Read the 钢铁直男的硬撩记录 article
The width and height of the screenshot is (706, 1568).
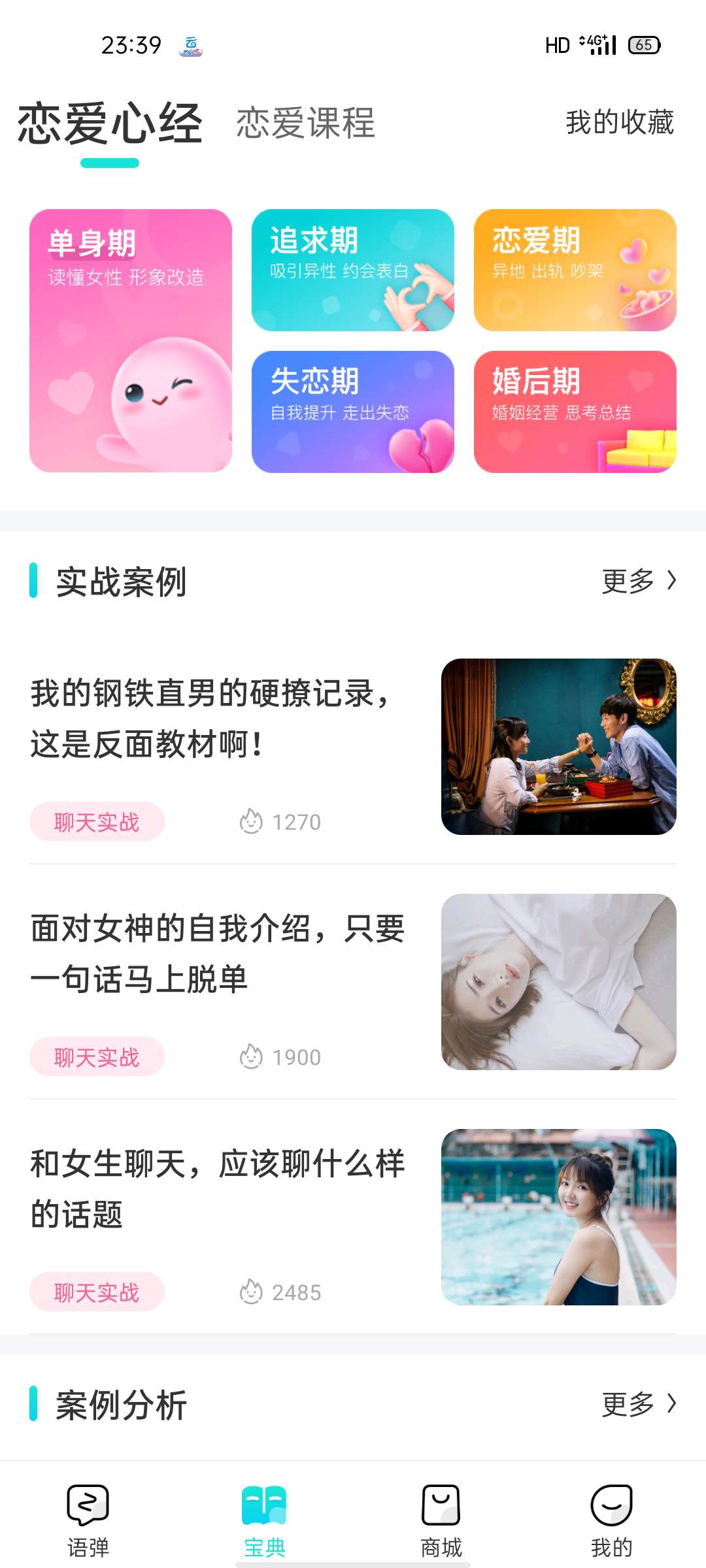[209, 719]
